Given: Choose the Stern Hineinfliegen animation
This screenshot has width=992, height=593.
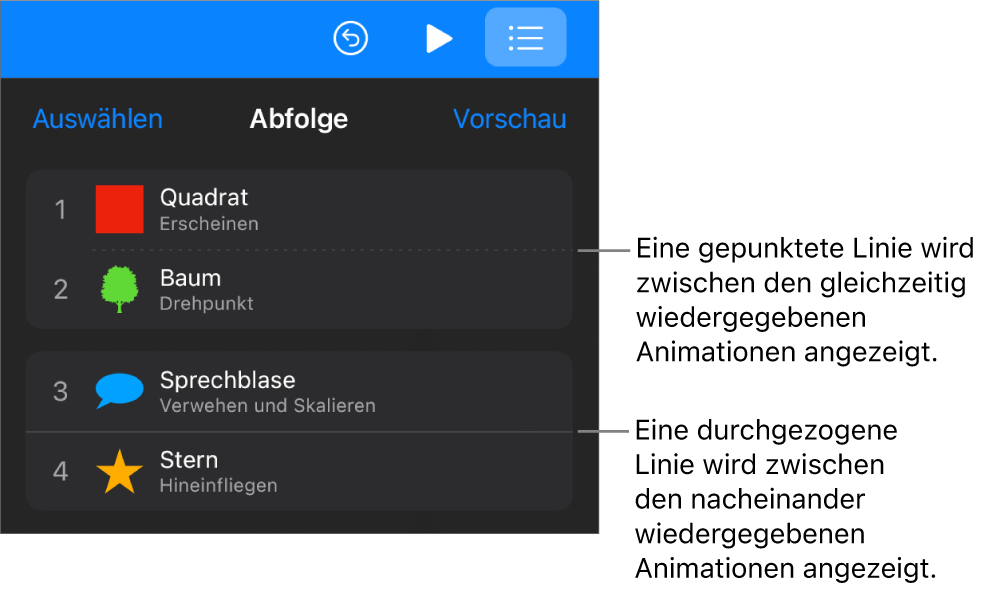Looking at the screenshot, I should [298, 471].
